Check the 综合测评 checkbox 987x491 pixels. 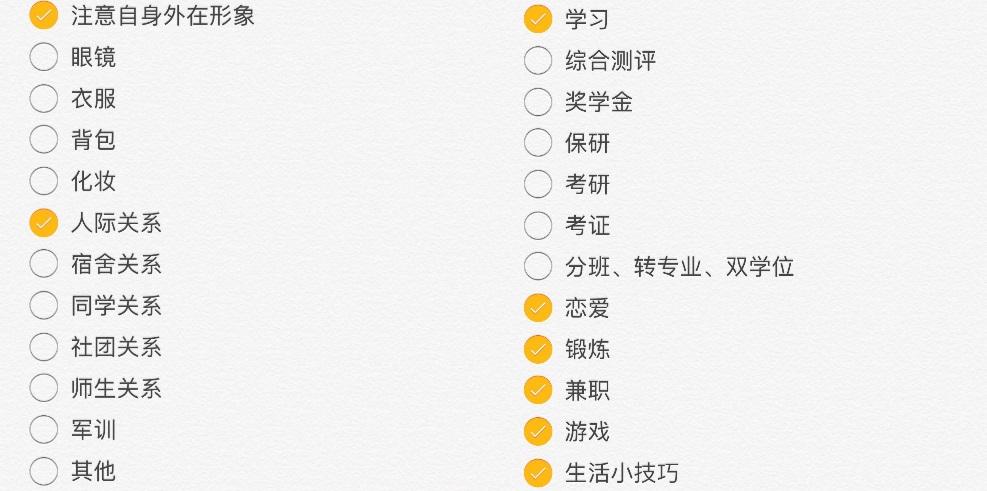pos(538,61)
